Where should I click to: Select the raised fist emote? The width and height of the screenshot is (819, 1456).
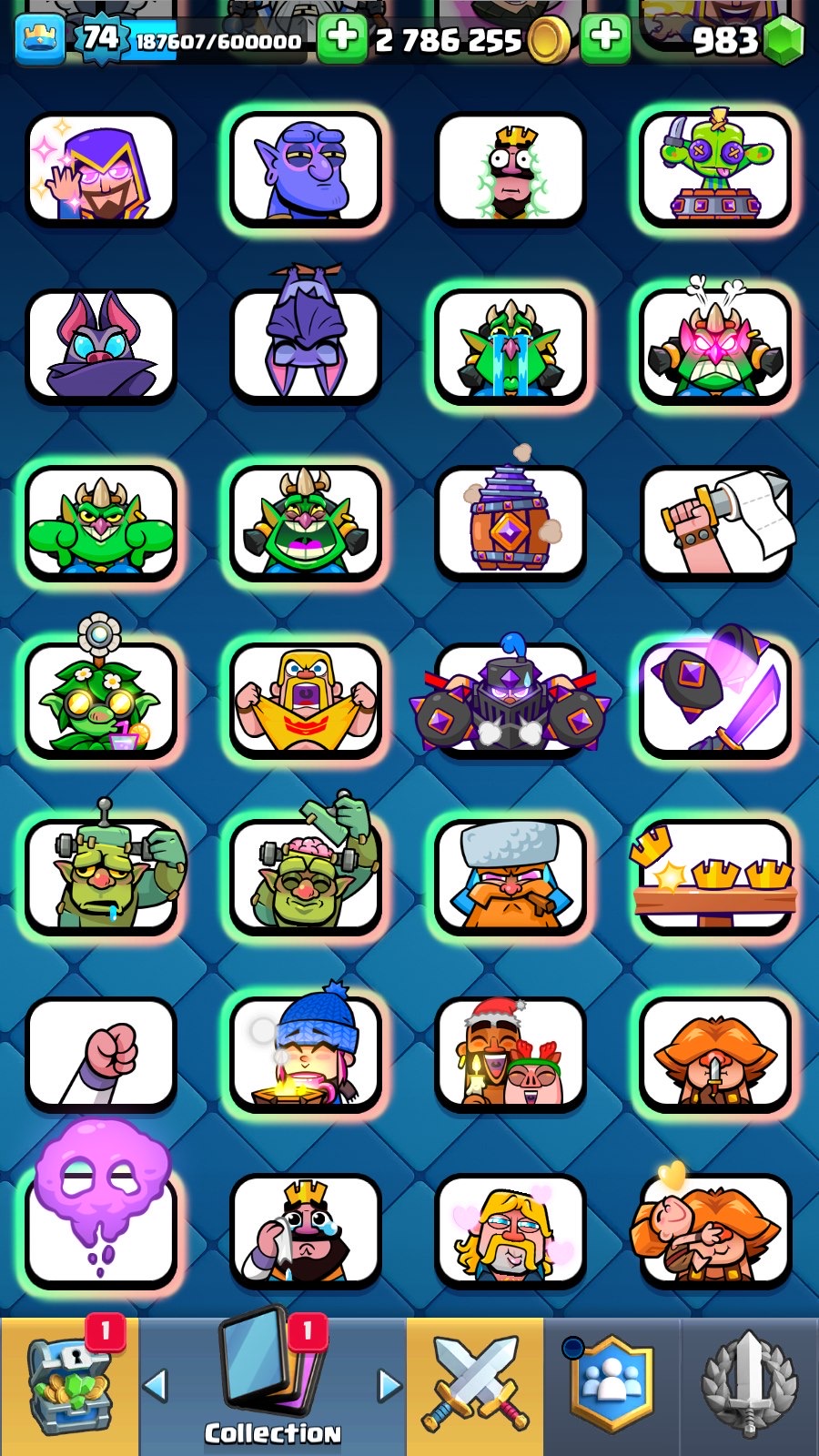click(x=100, y=1055)
